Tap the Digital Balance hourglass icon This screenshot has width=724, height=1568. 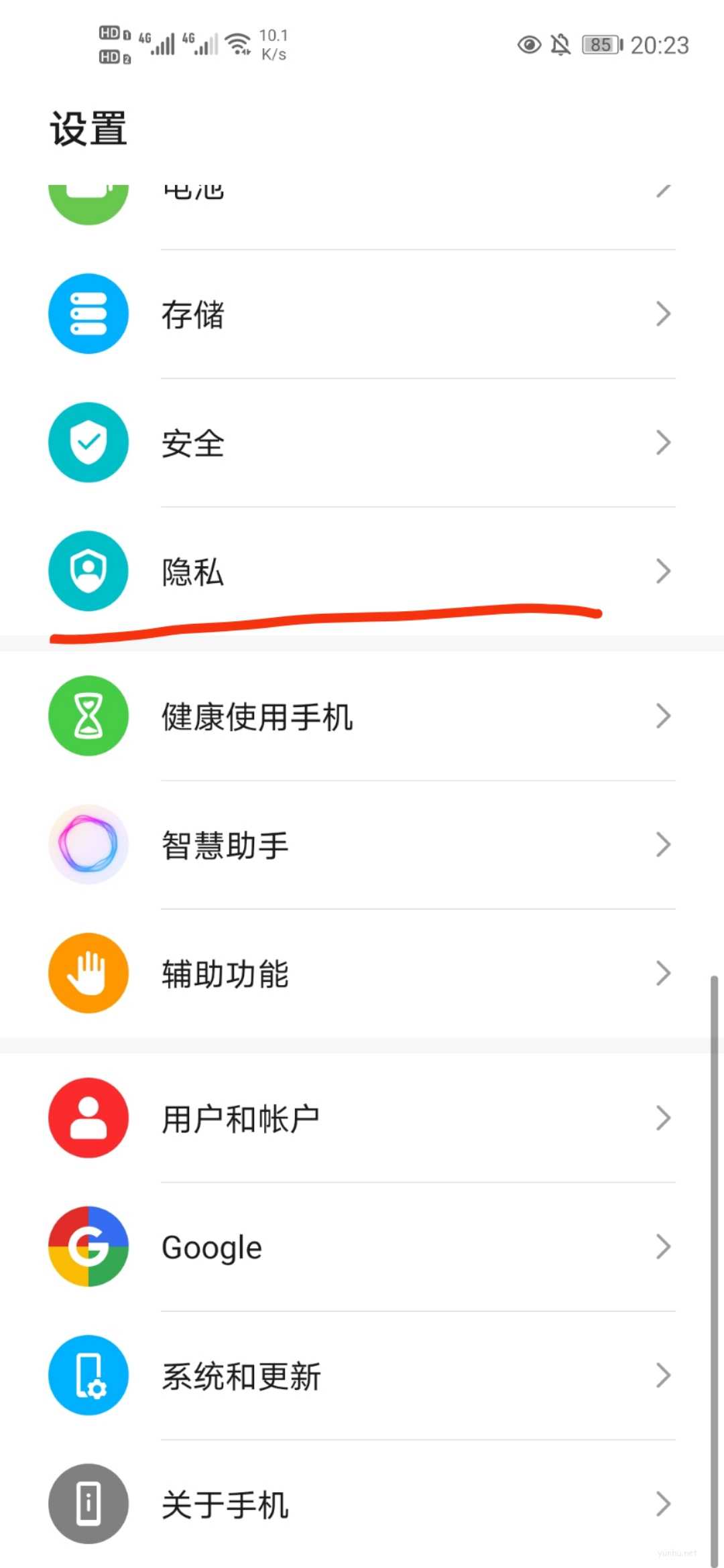coord(88,715)
